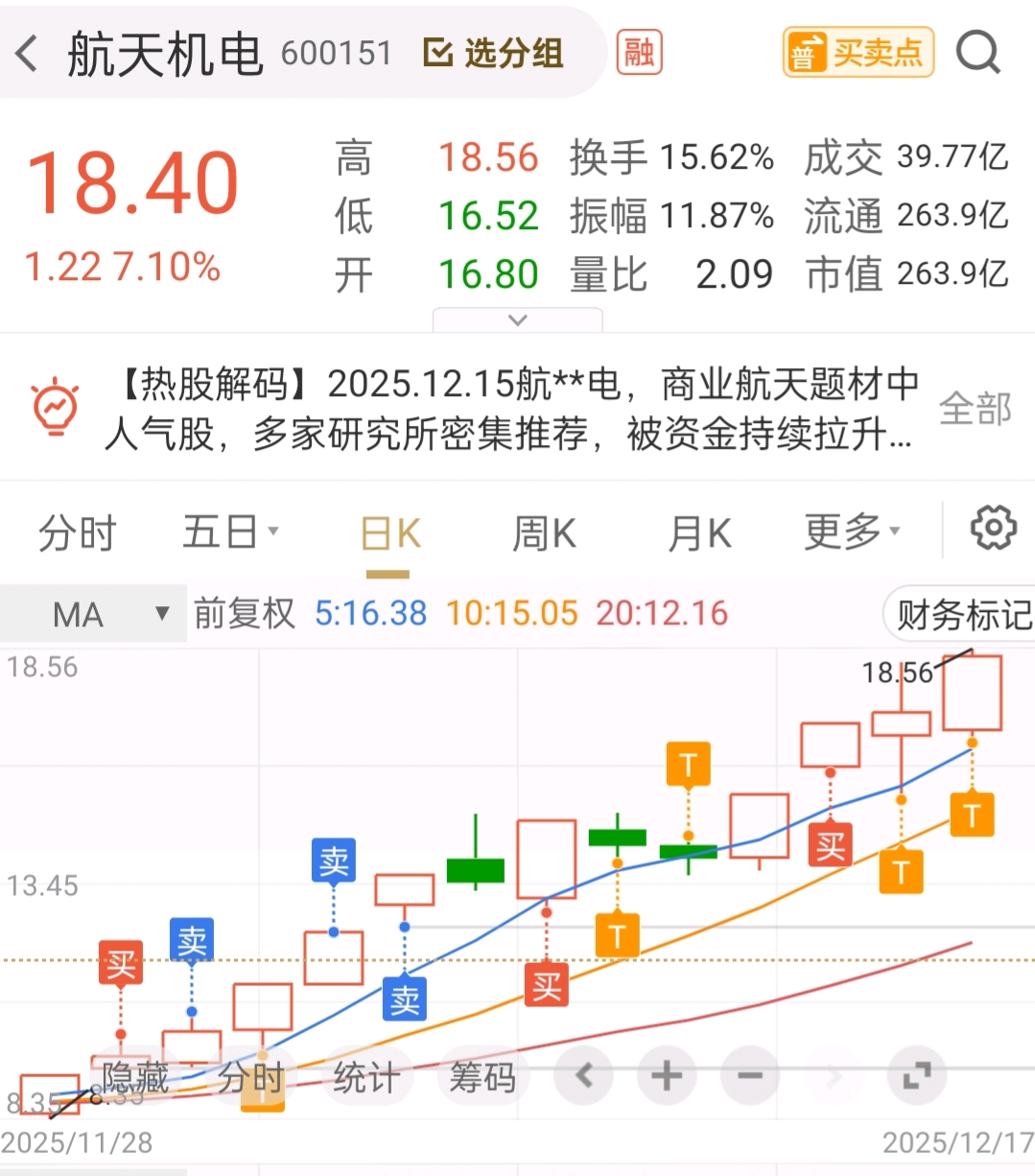
Task: Switch to the 分时 chart tab
Action: [x=77, y=532]
